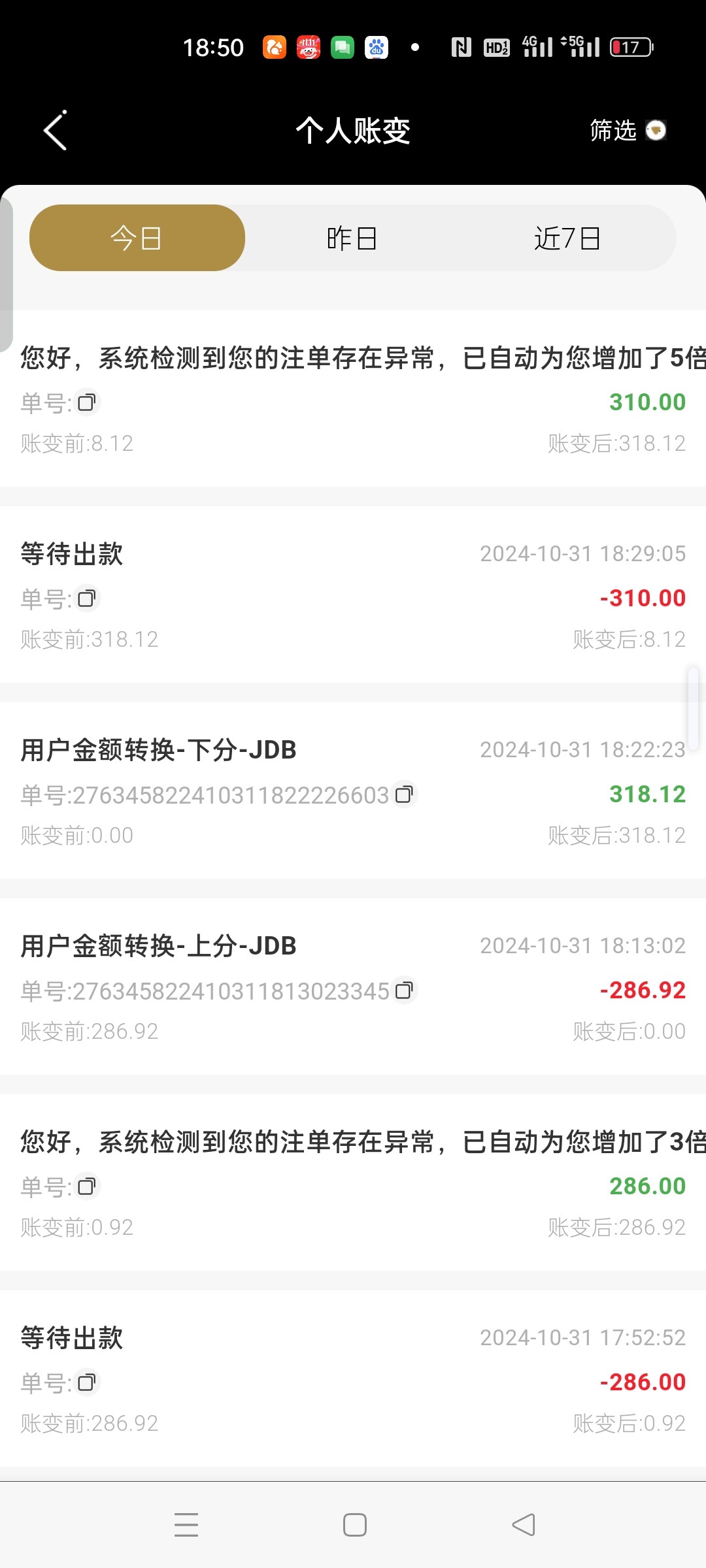706x1568 pixels.
Task: Copy order number of 18:29:05 等待出款 entry
Action: point(86,598)
